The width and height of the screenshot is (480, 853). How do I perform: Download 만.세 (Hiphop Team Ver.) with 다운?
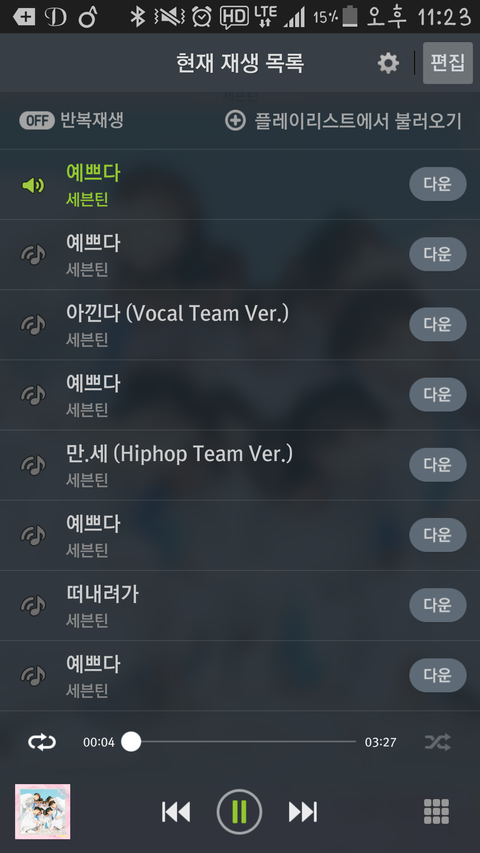(438, 465)
